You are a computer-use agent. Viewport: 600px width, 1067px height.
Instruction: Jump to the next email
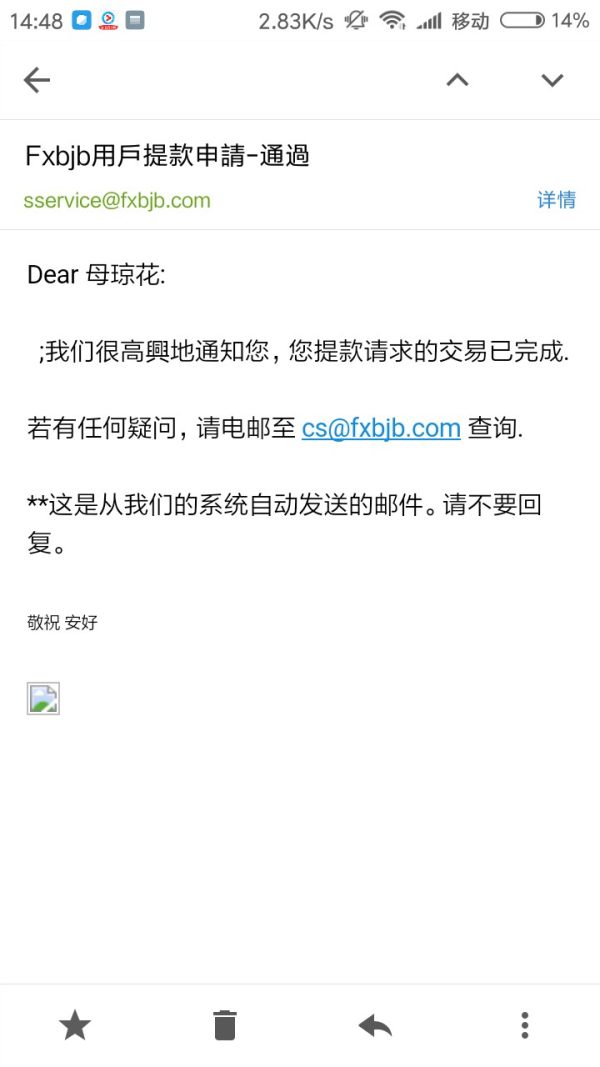tap(552, 81)
